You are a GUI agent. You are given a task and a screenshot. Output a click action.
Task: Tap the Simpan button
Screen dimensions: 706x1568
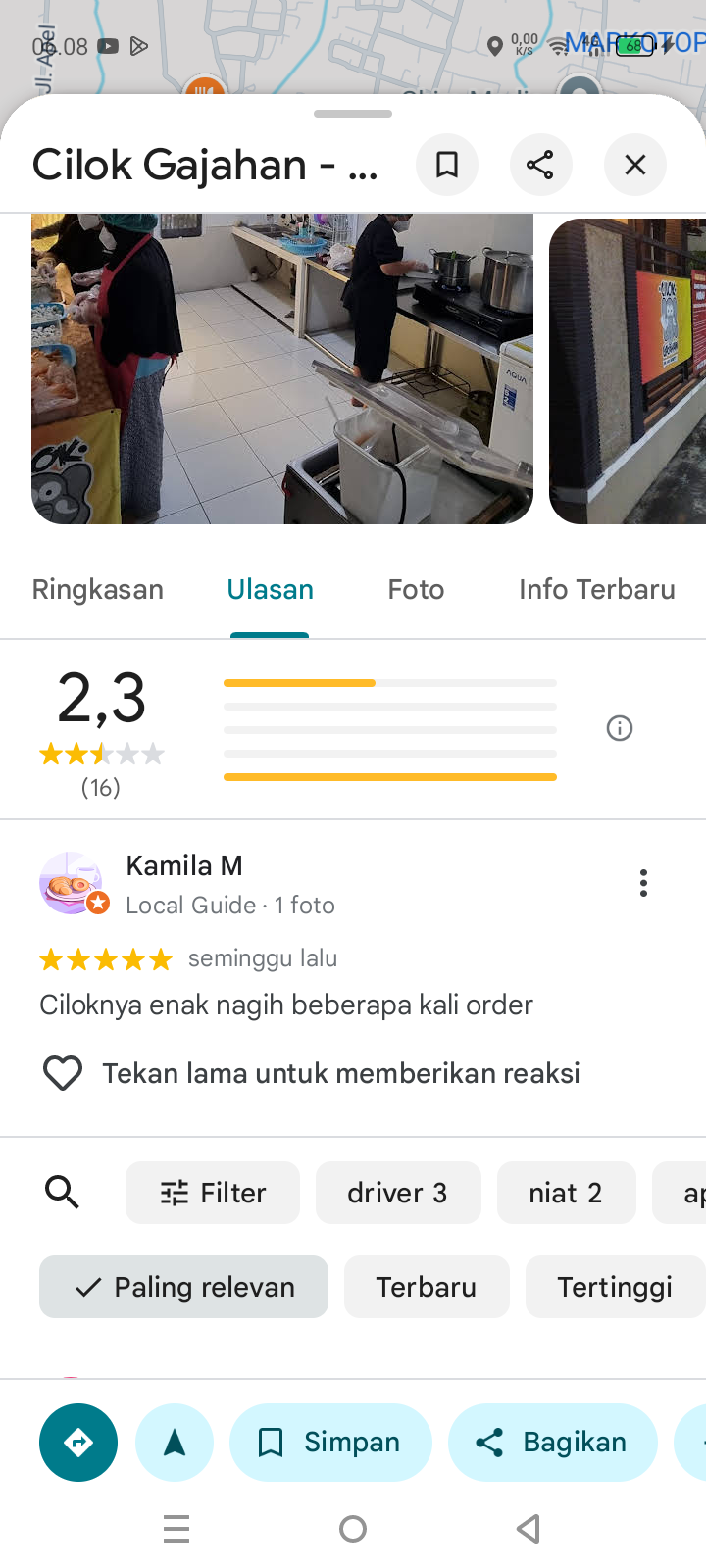(330, 1443)
